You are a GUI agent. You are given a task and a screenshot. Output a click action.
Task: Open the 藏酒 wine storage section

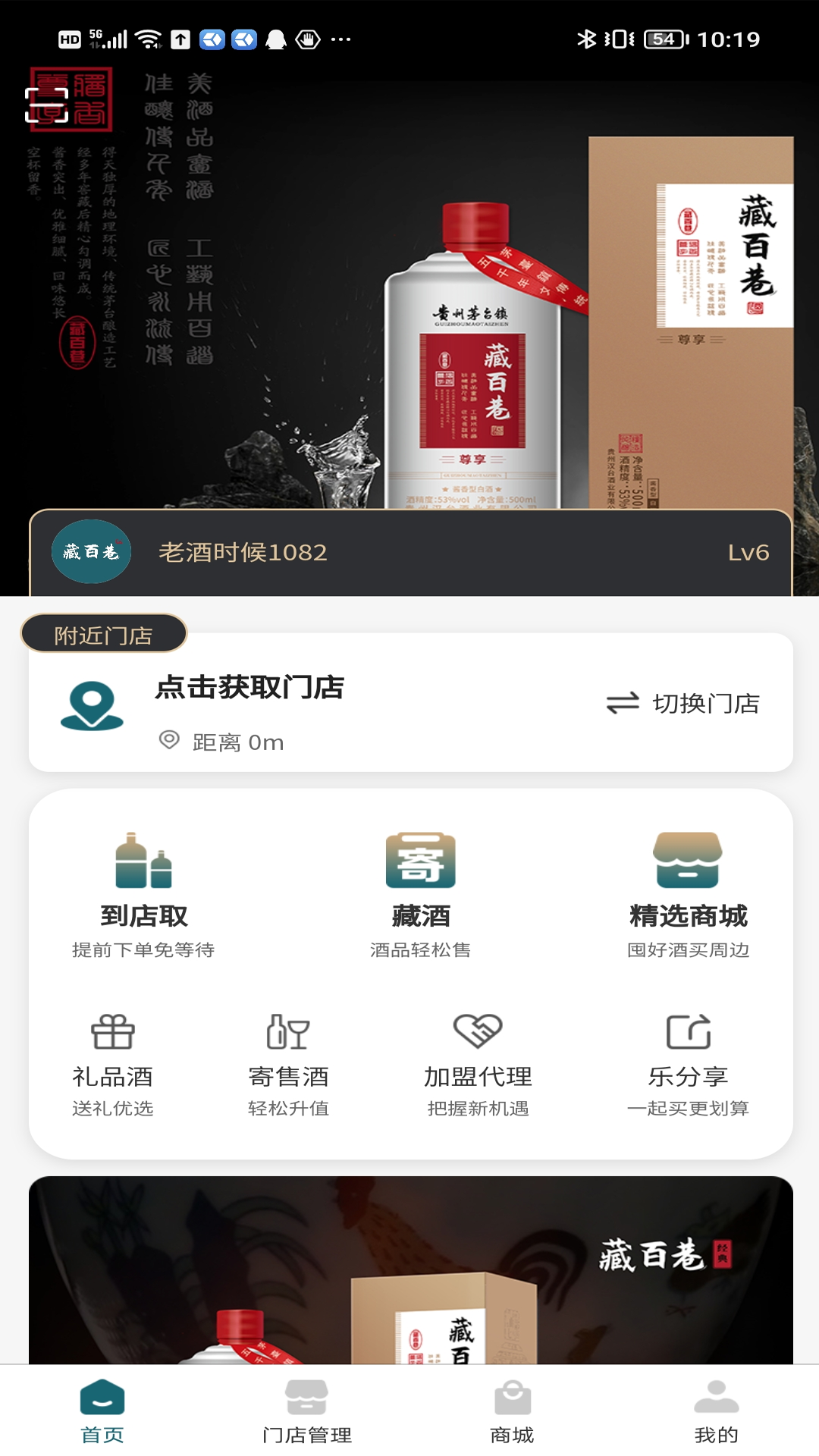(x=420, y=895)
